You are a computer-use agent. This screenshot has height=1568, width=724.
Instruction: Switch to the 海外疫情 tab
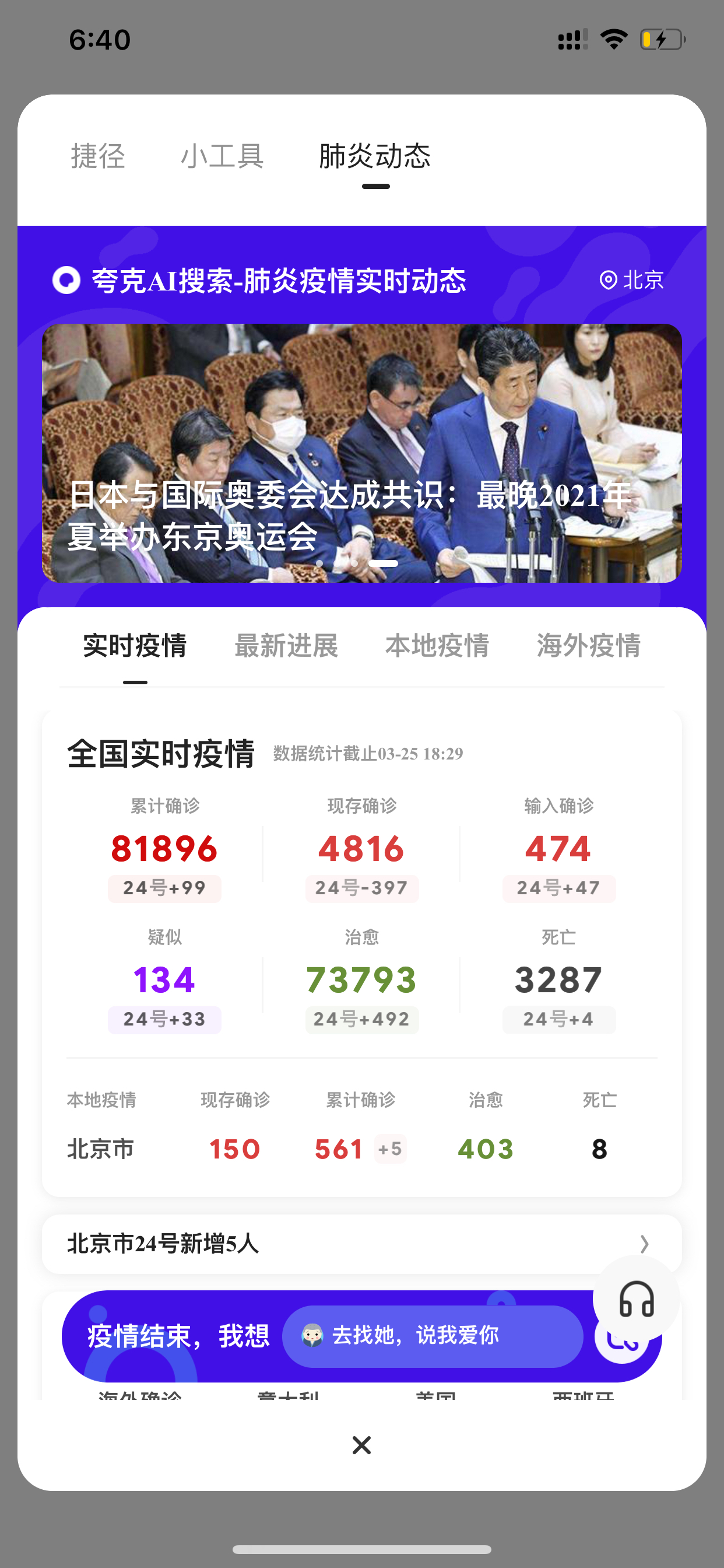click(588, 646)
